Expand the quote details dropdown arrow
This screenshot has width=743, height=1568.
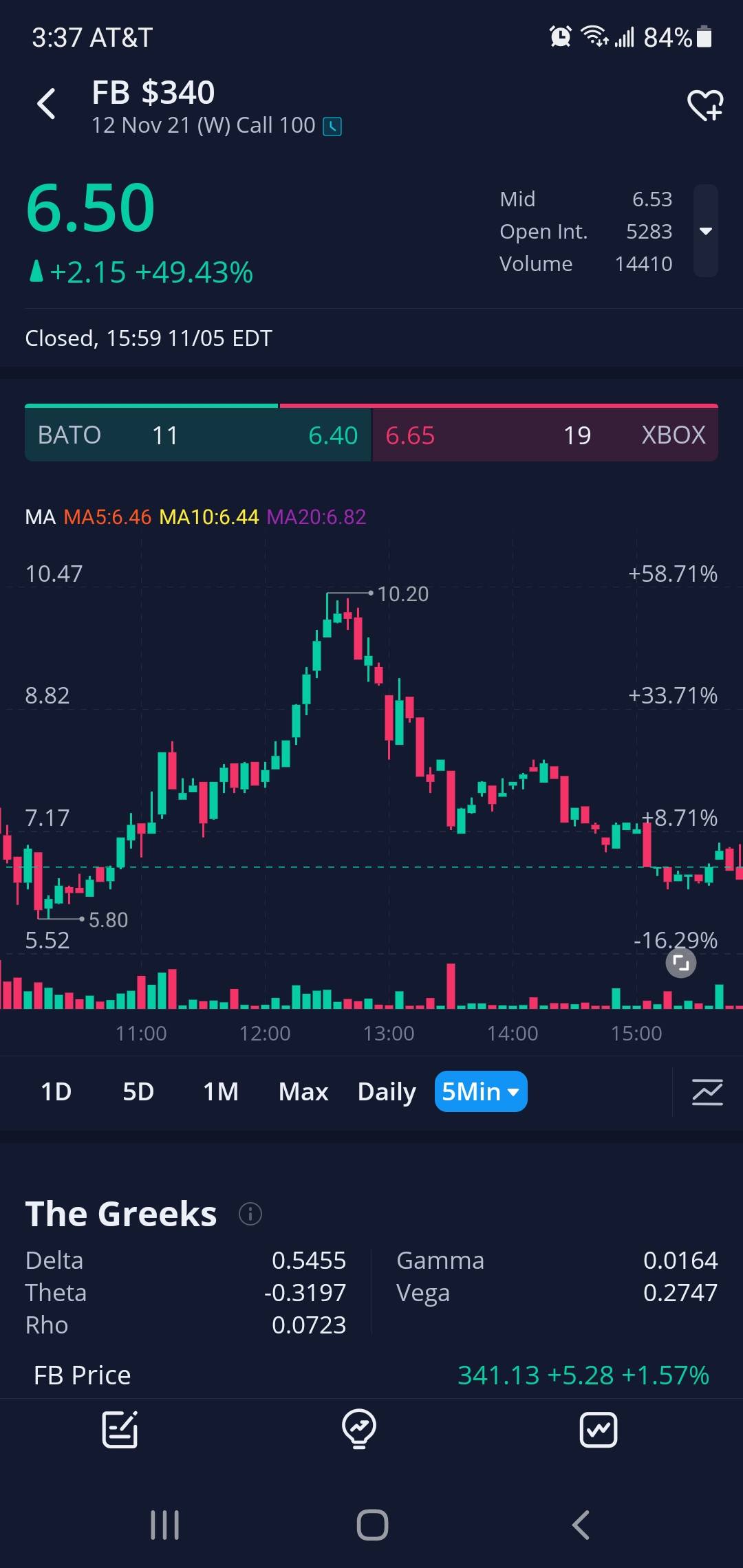(705, 231)
